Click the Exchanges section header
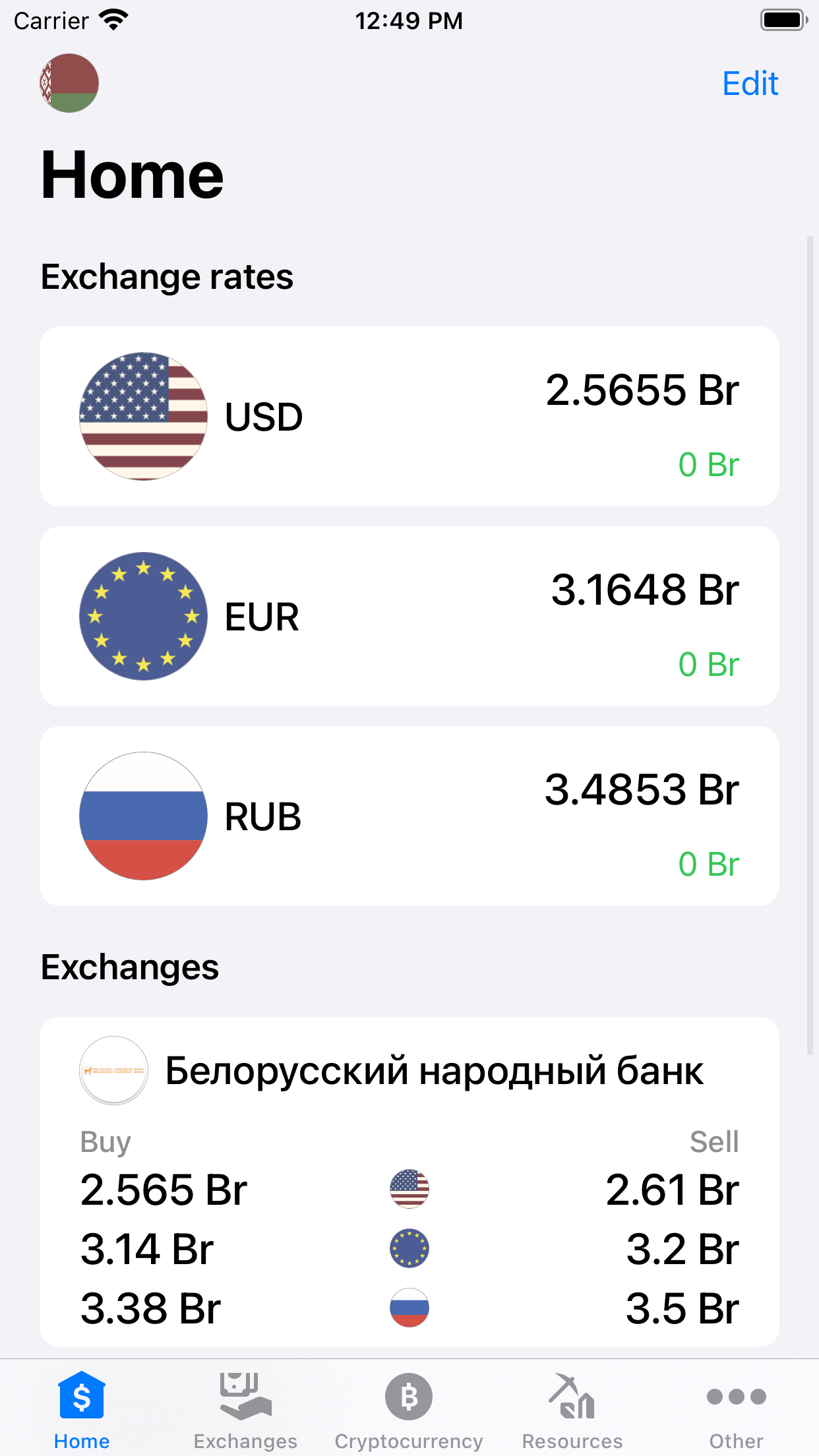Screen dimensions: 819x1456 129,968
